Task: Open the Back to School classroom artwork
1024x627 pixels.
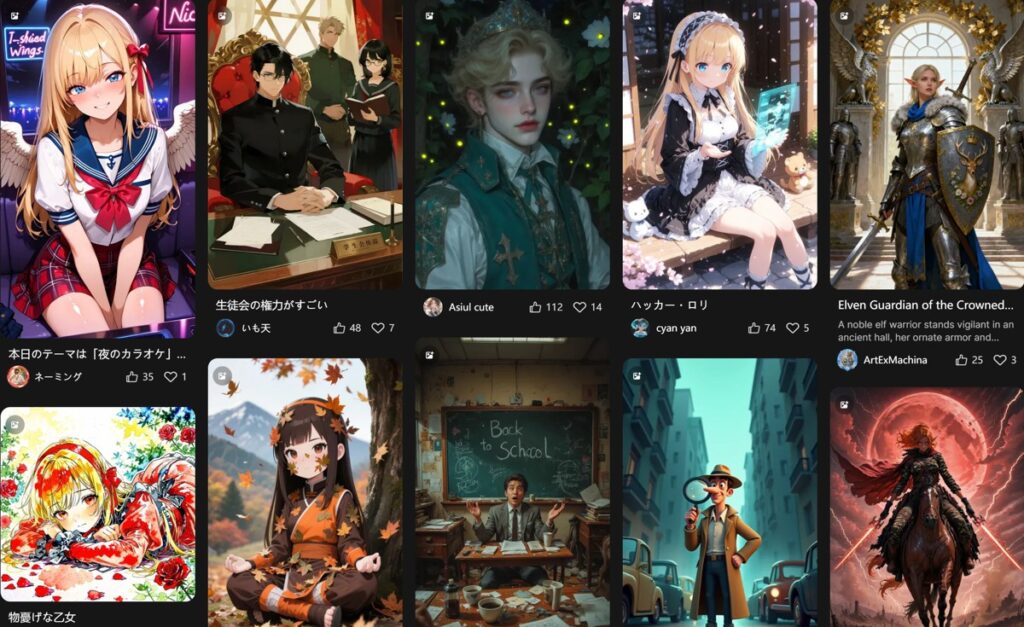Action: click(x=512, y=482)
